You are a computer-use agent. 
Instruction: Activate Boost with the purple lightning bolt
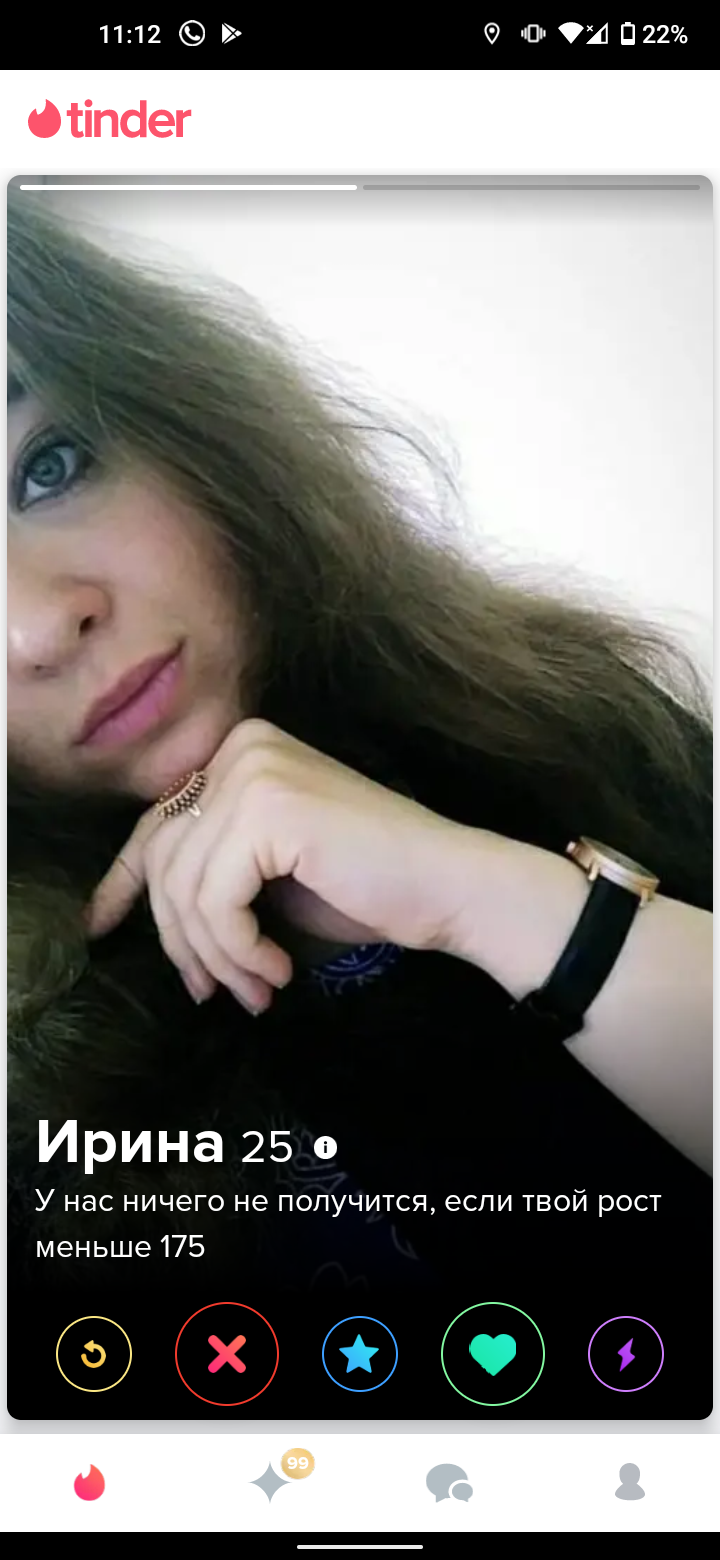point(626,1355)
